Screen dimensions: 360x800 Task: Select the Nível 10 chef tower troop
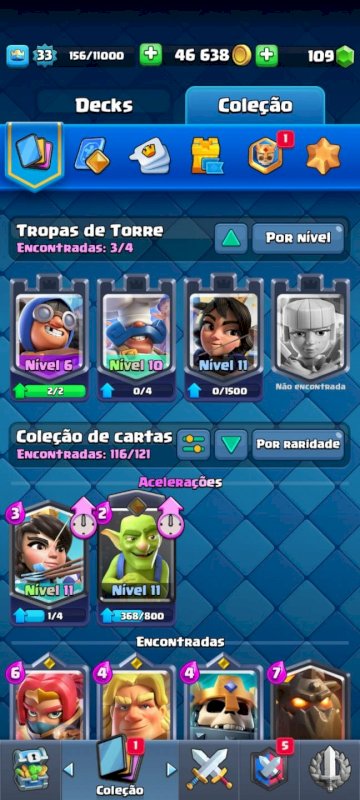[x=137, y=338]
